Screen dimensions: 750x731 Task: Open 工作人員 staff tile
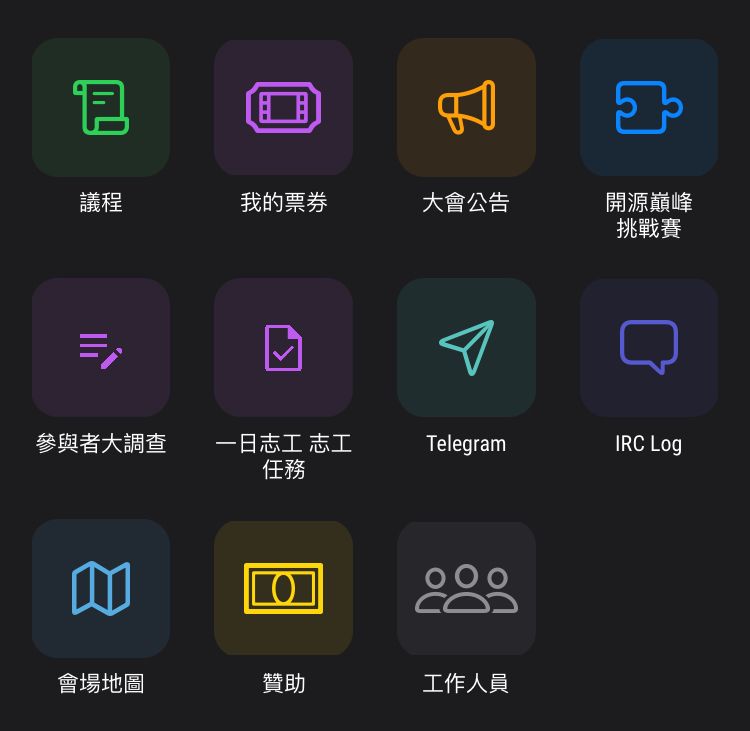(466, 588)
